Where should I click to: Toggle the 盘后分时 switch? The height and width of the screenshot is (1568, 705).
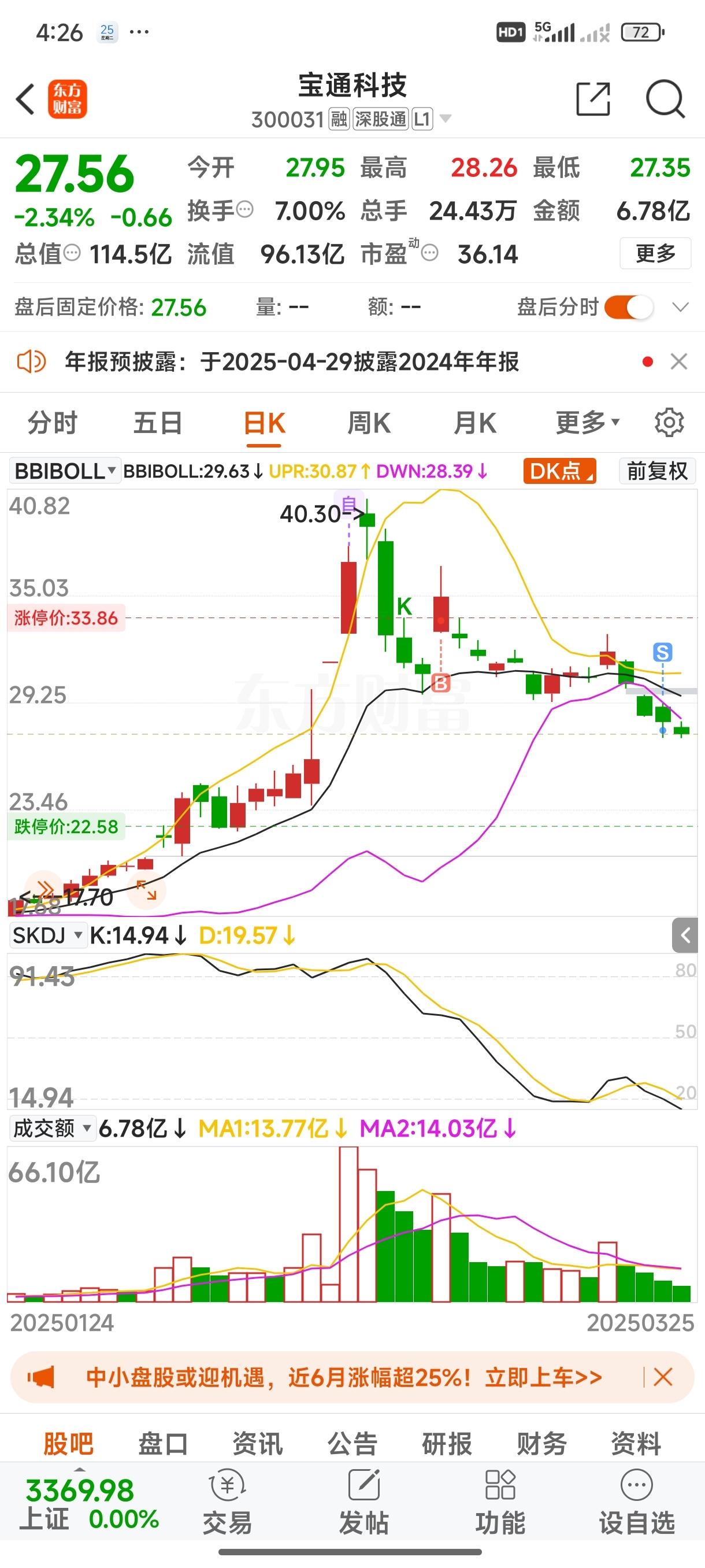[629, 308]
